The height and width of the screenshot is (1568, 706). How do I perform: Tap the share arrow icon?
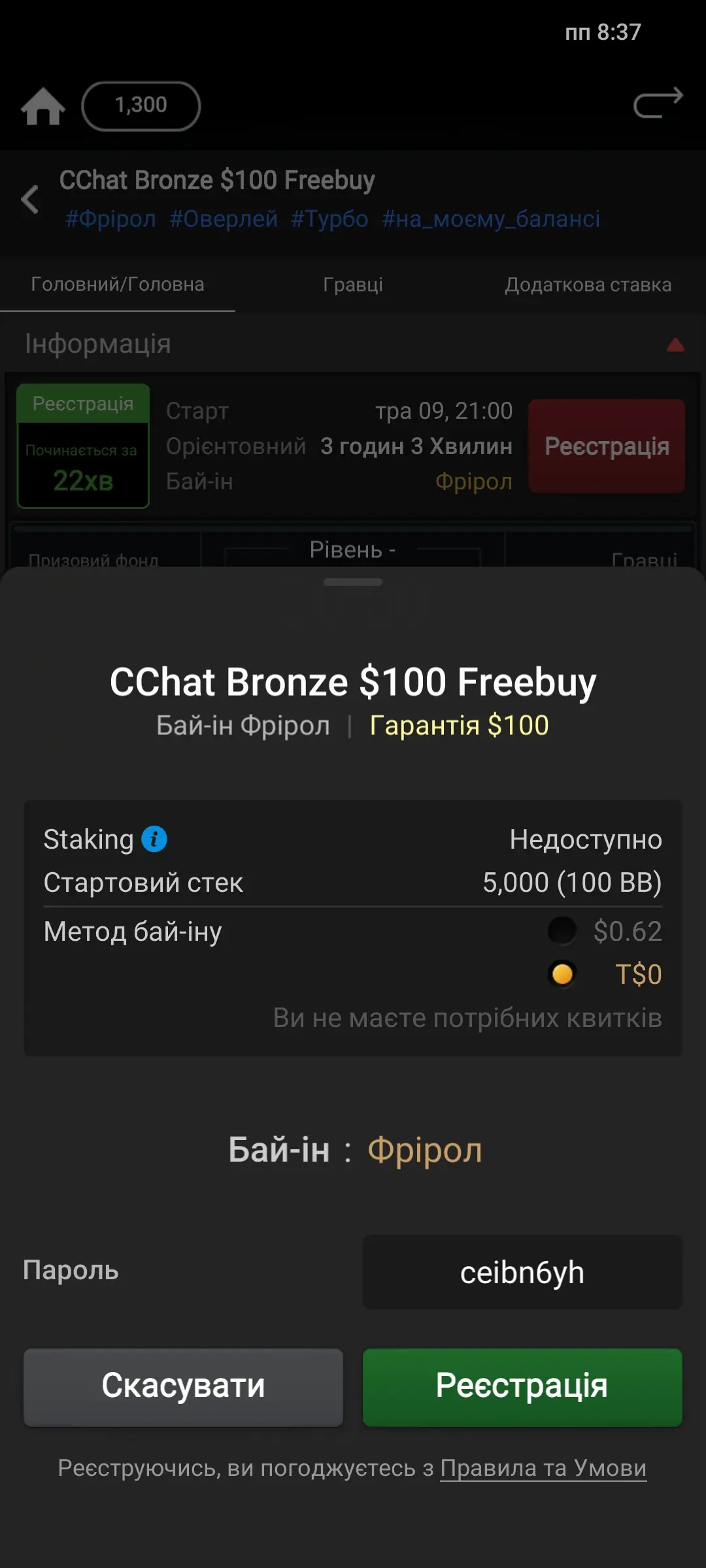click(x=658, y=103)
